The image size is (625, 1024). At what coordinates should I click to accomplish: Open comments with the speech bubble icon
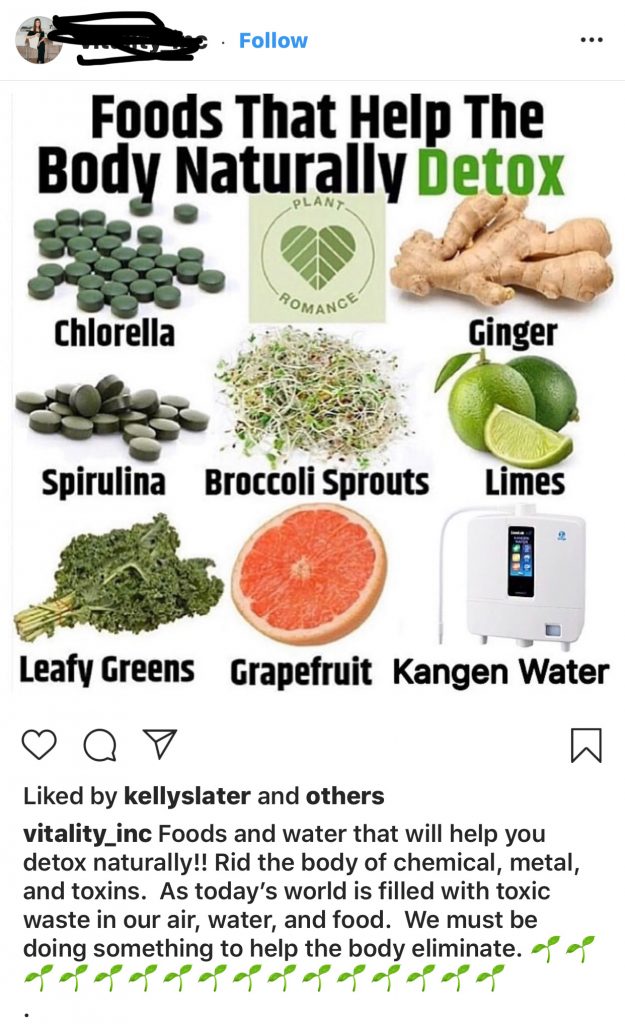point(100,745)
